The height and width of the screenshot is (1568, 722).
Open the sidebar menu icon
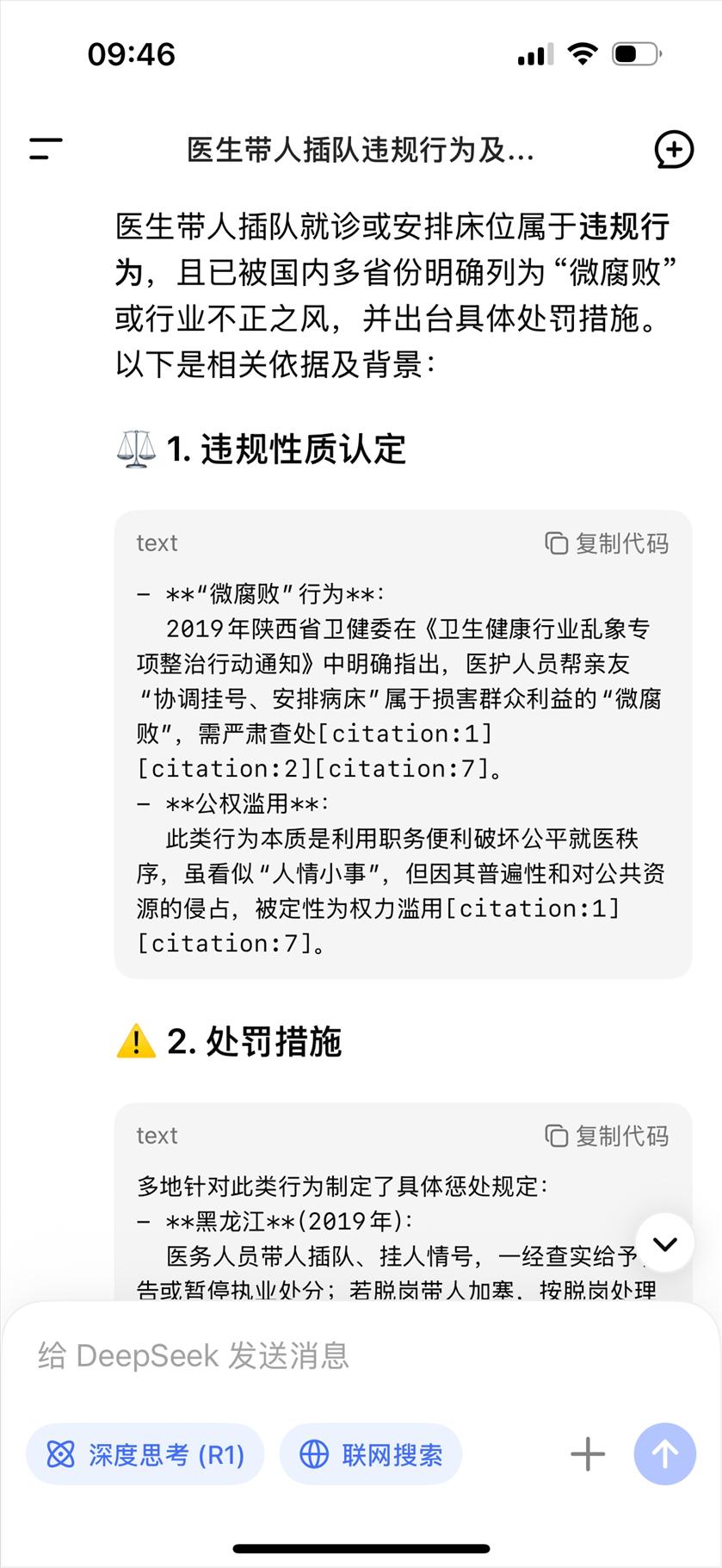coord(46,149)
